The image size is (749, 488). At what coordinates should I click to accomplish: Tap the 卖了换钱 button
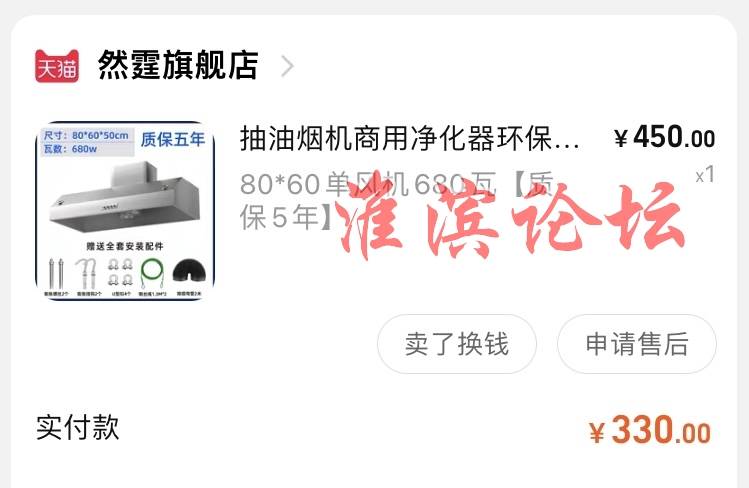pos(457,345)
